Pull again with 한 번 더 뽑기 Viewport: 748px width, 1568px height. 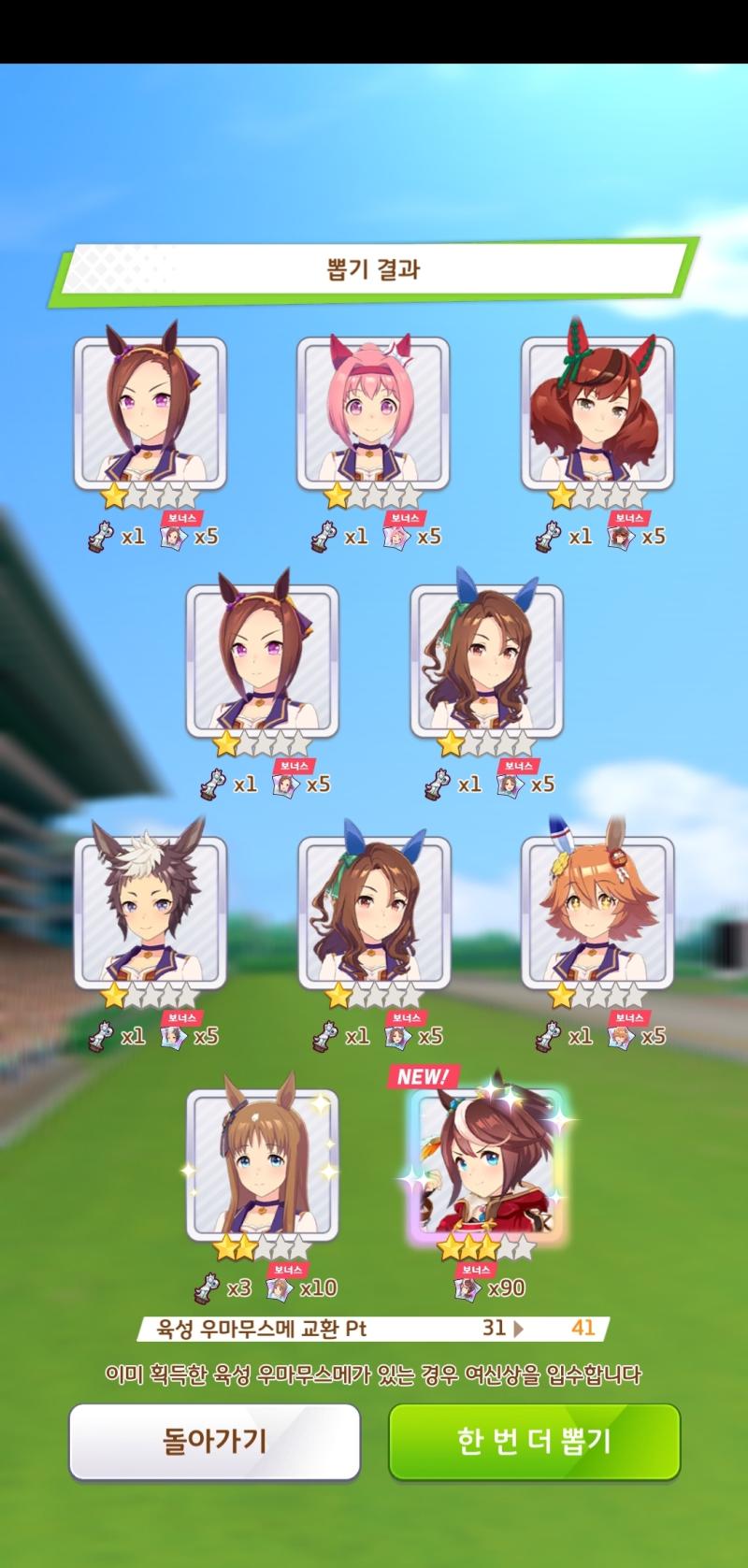tap(534, 1441)
